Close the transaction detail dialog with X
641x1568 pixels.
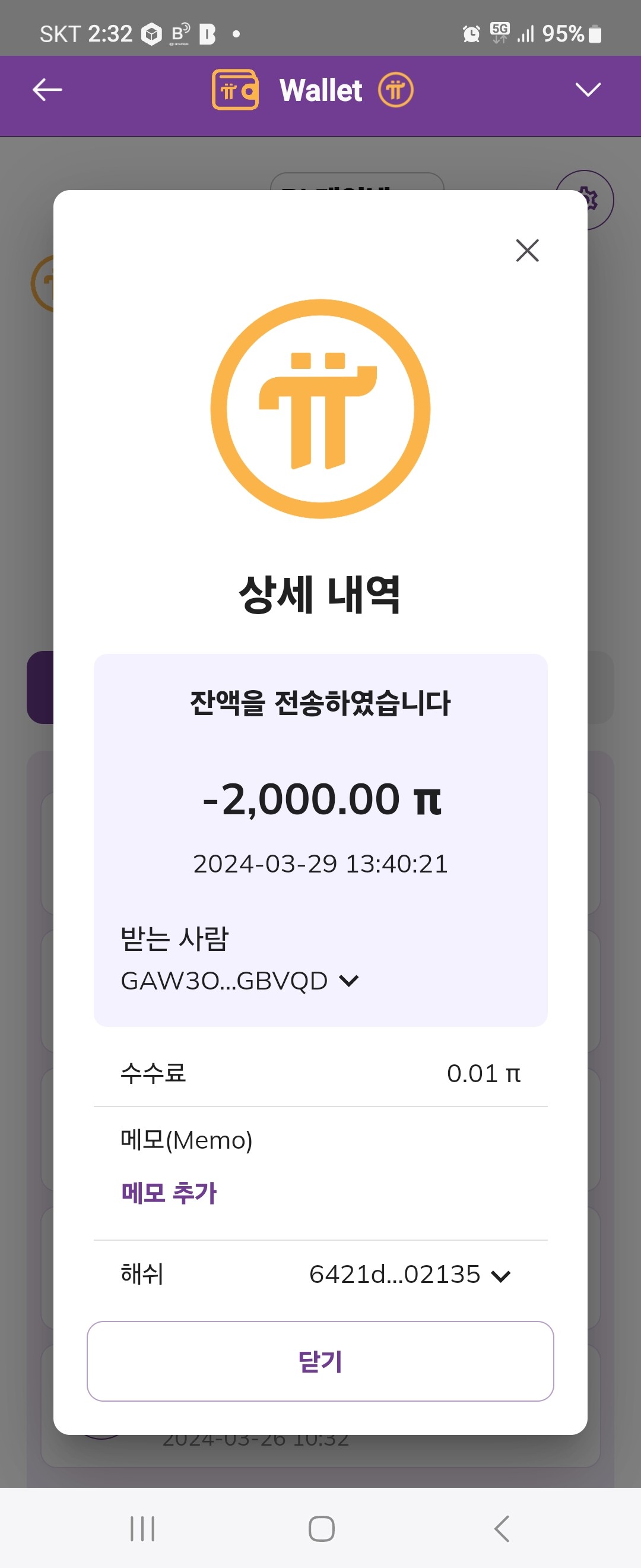coord(526,250)
